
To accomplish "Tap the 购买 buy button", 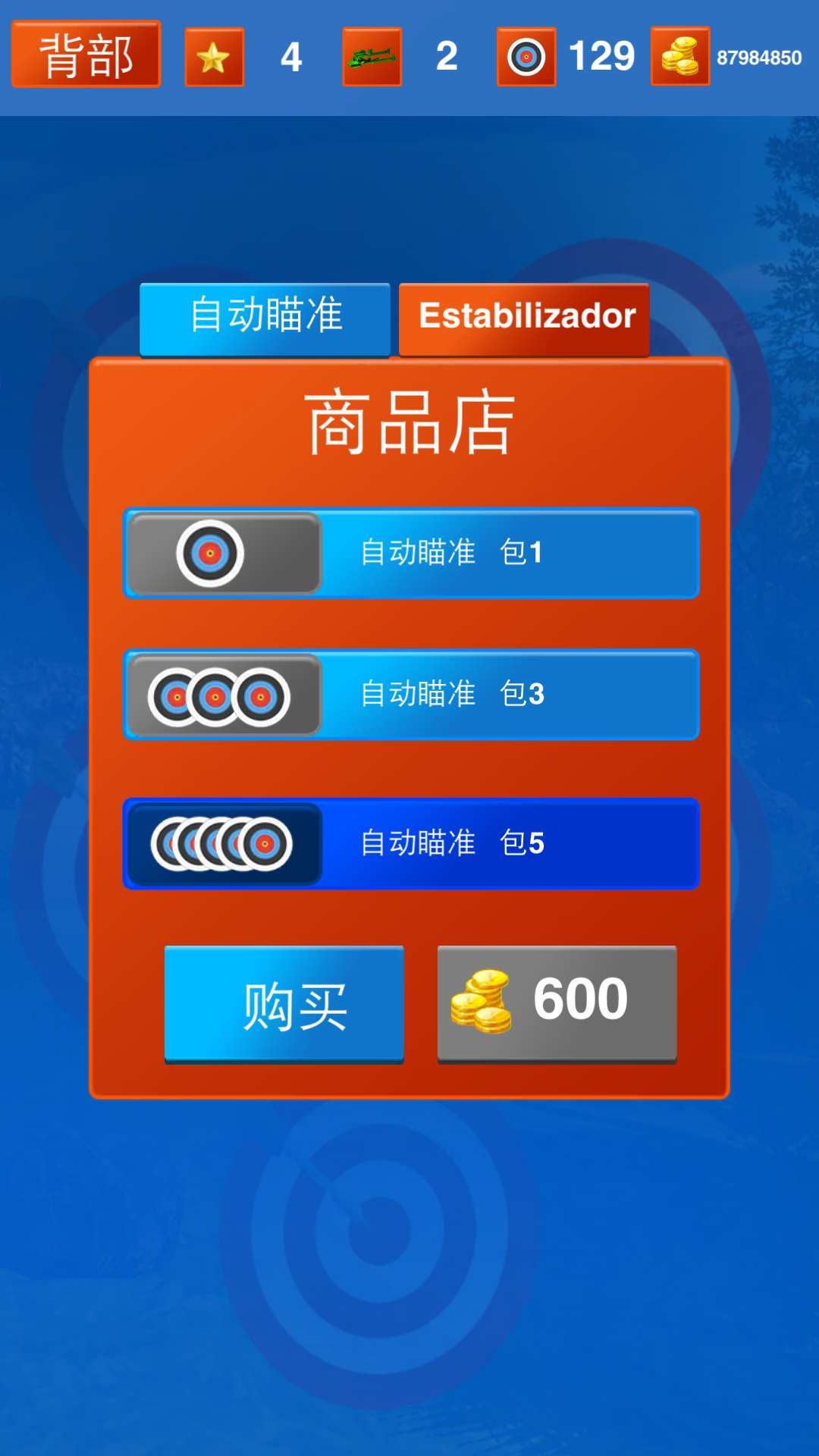I will coord(284,1004).
